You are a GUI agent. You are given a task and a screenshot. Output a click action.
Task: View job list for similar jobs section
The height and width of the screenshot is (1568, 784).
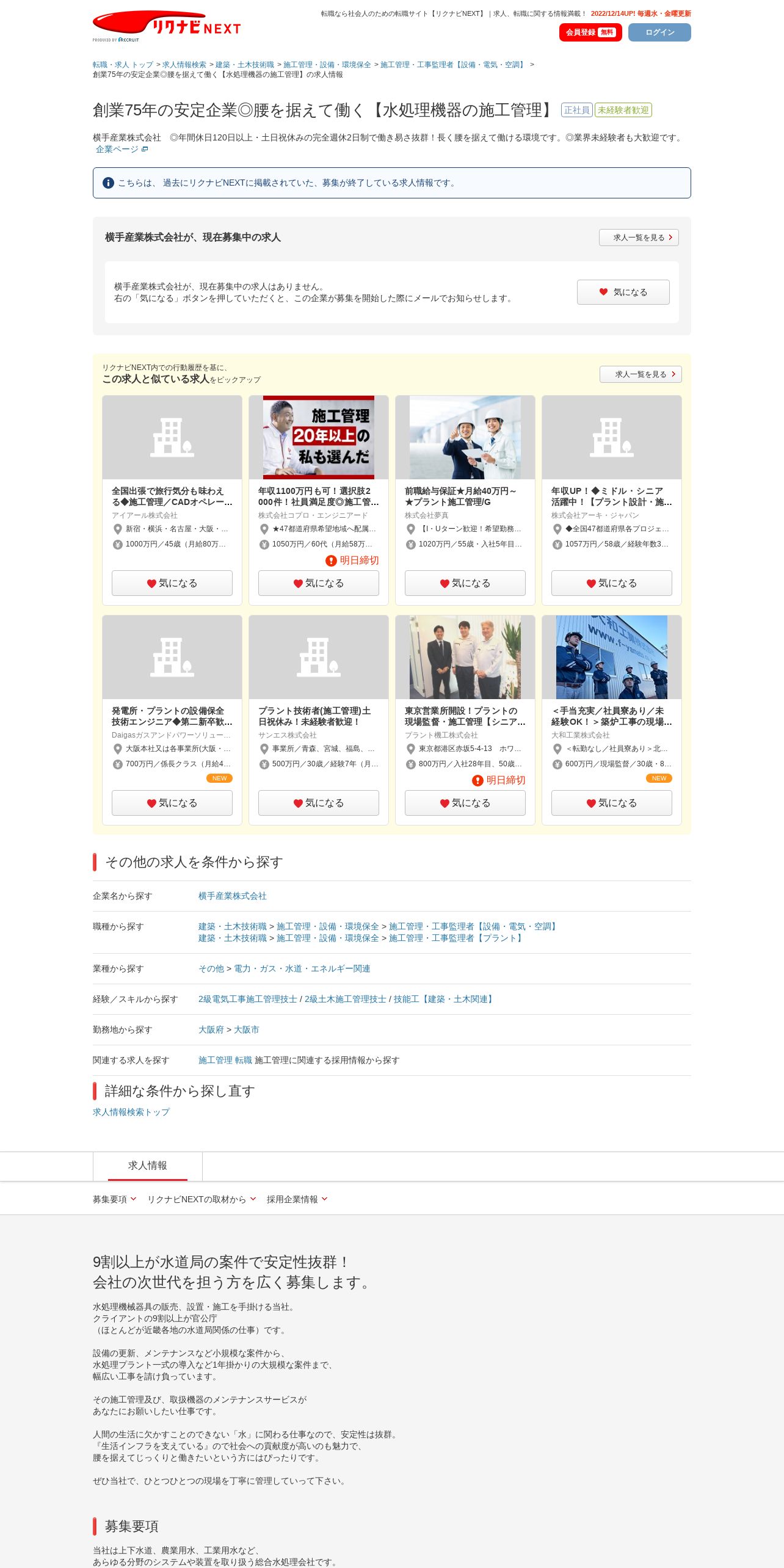click(641, 374)
